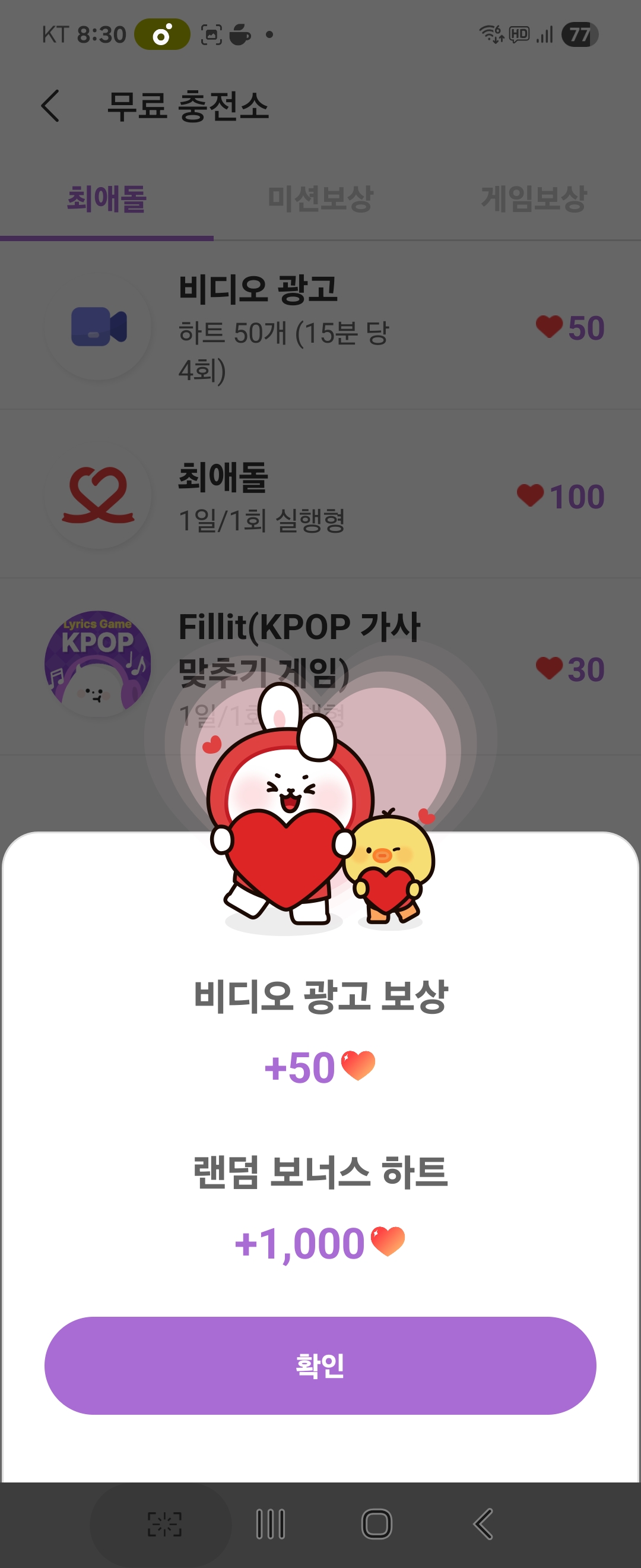Image resolution: width=641 pixels, height=1568 pixels.
Task: Go back from 무료 충전소 screen
Action: (50, 106)
